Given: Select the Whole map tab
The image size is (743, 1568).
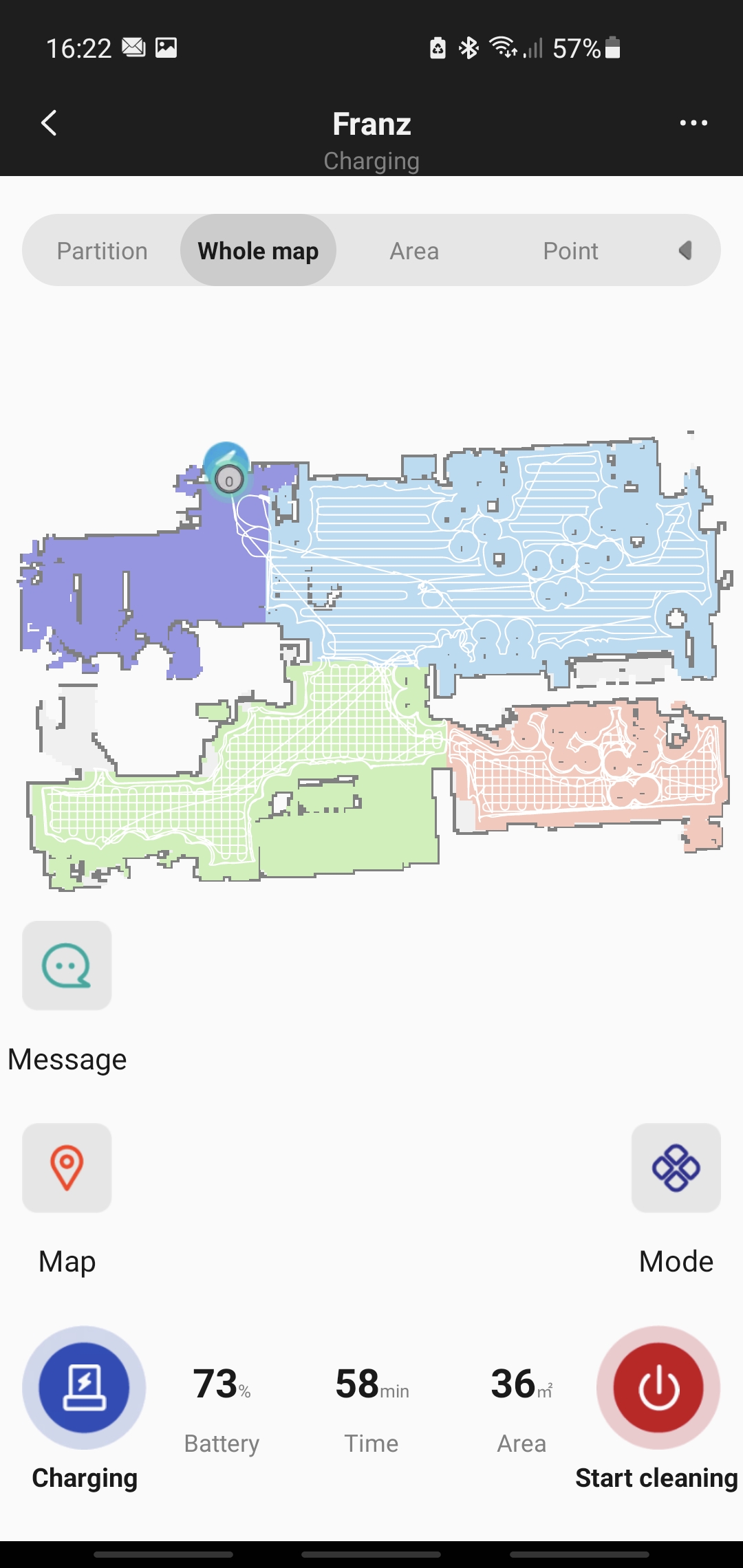Looking at the screenshot, I should click(258, 251).
